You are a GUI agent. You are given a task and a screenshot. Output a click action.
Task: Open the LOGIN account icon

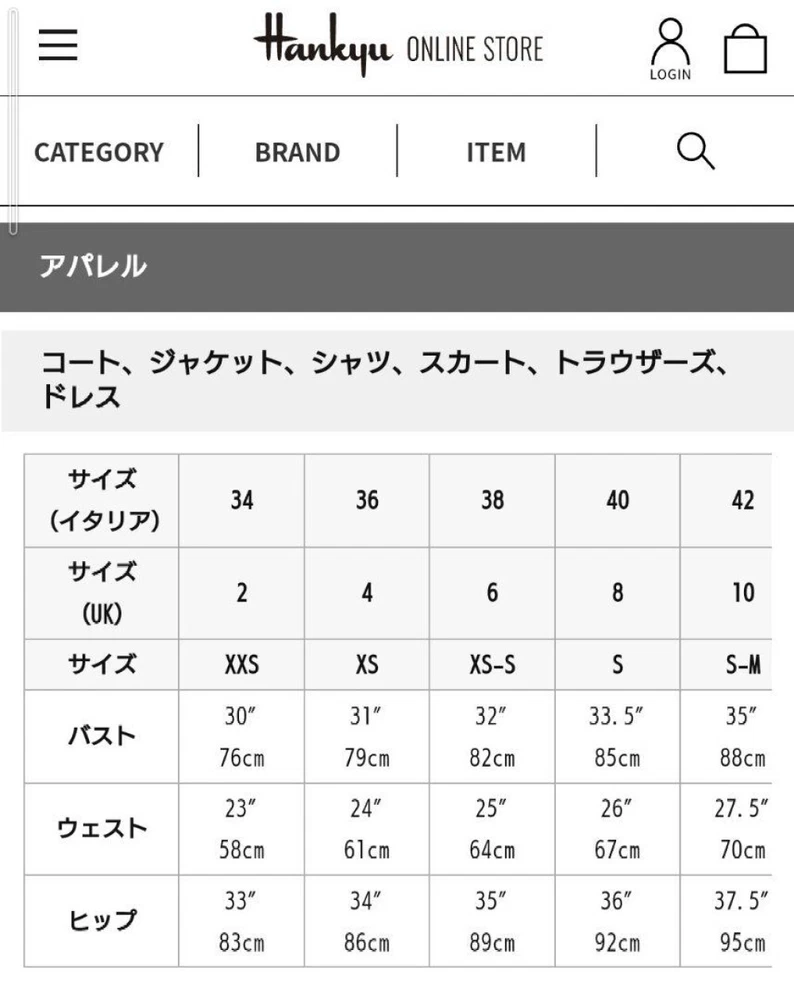click(x=670, y=48)
